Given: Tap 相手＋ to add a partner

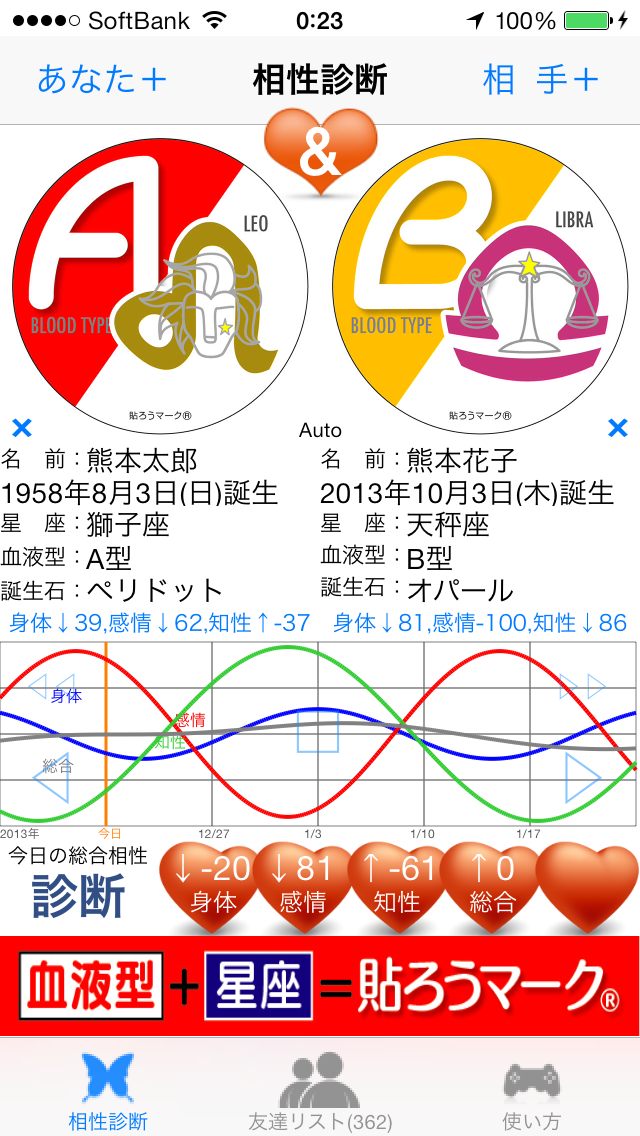Looking at the screenshot, I should (540, 80).
